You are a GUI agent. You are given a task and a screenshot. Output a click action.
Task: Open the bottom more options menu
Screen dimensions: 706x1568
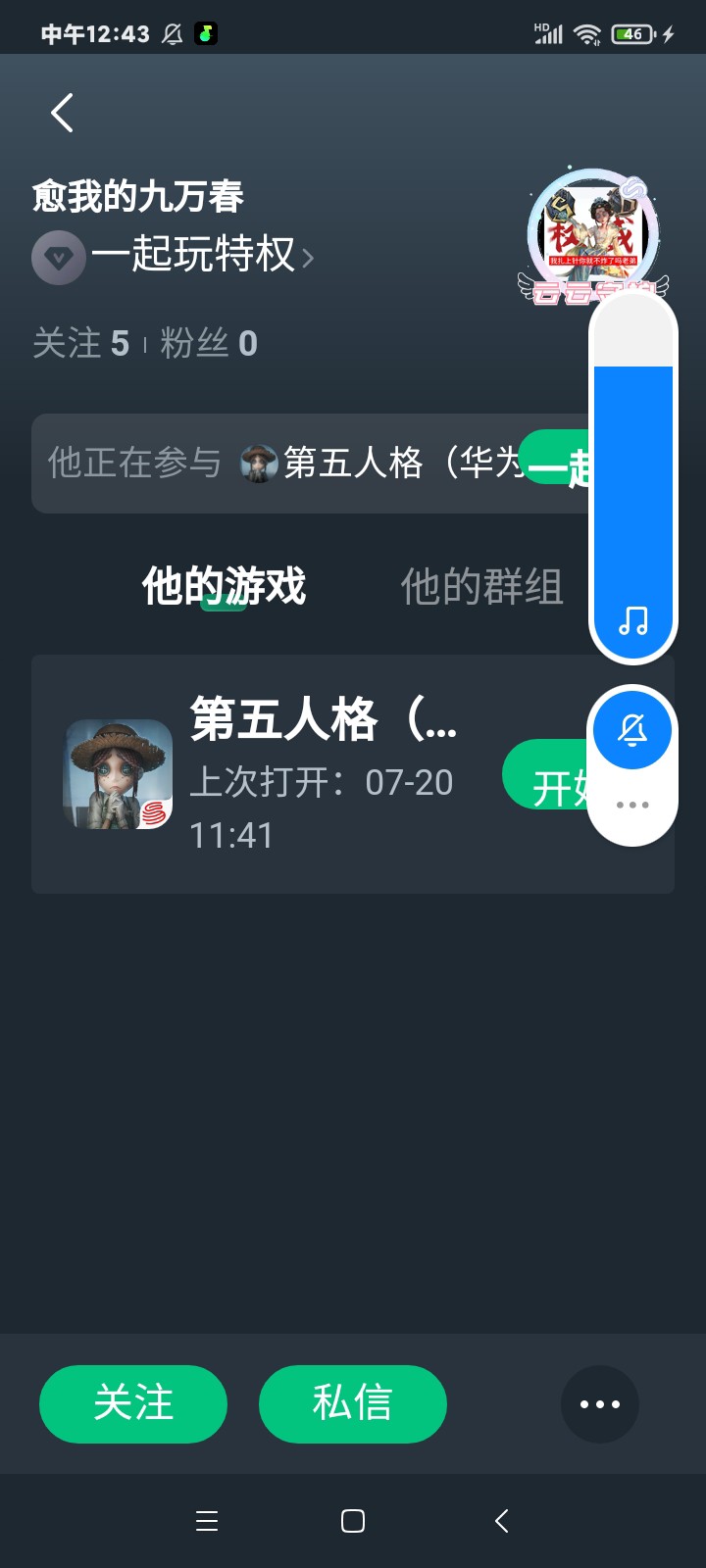click(599, 1403)
